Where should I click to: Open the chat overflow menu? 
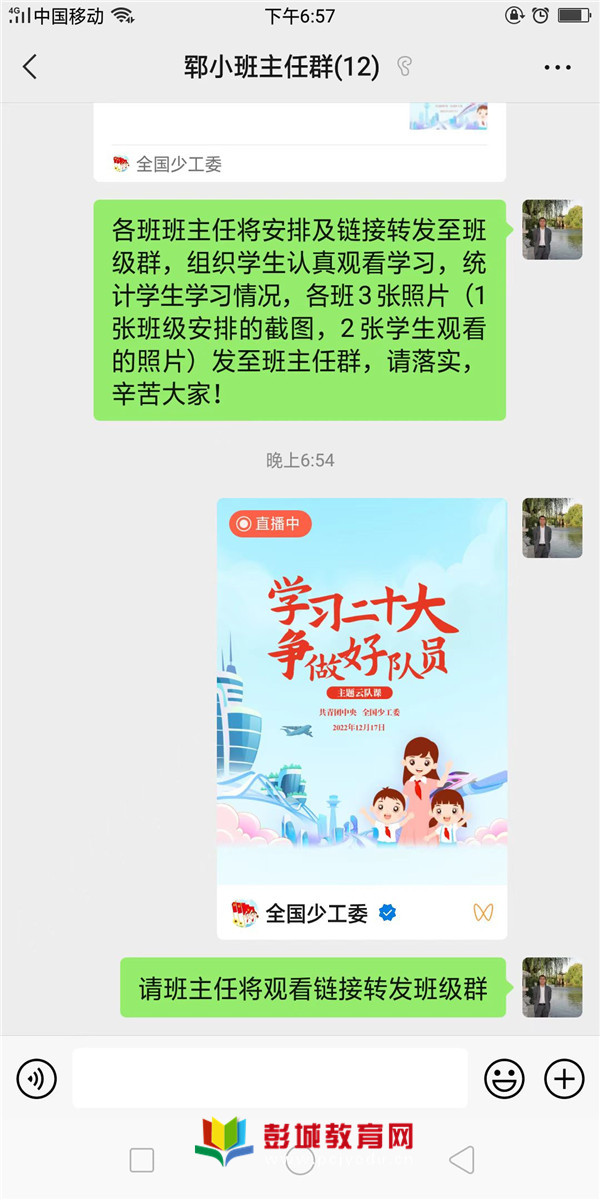(x=557, y=67)
